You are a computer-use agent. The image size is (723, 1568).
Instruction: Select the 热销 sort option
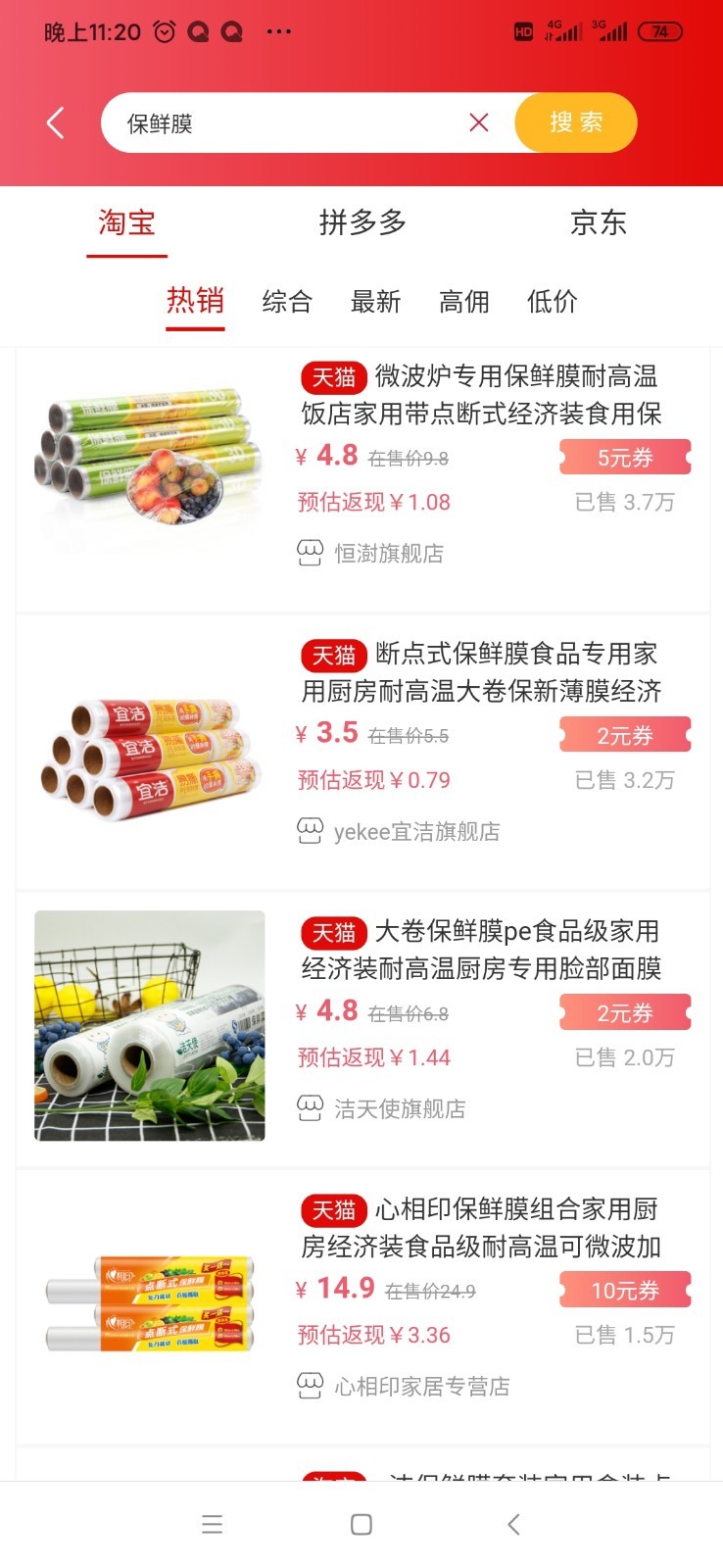(x=195, y=301)
